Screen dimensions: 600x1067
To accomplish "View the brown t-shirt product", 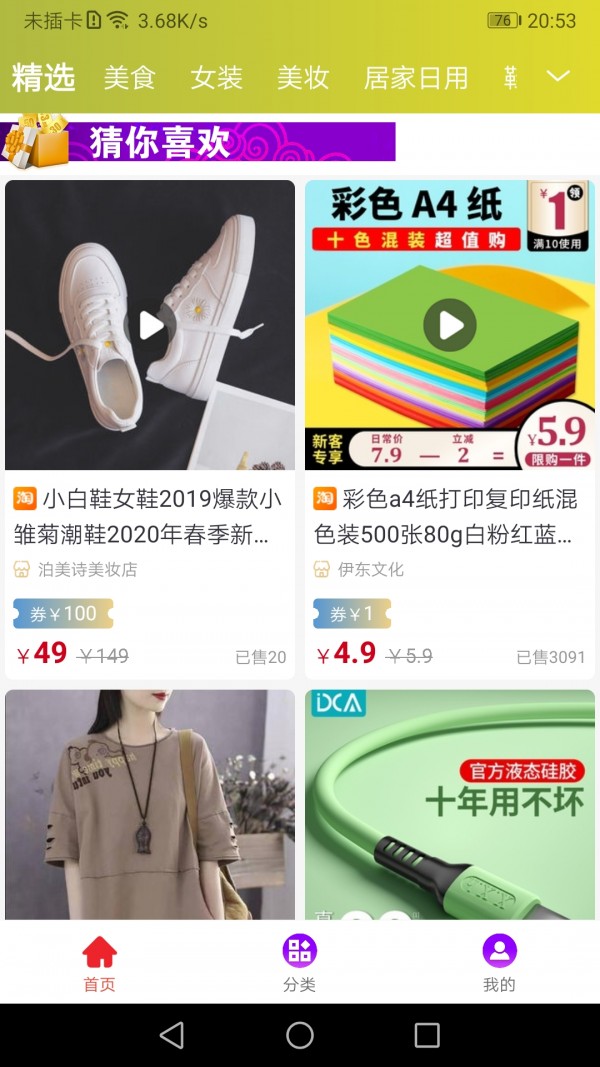I will (x=150, y=805).
